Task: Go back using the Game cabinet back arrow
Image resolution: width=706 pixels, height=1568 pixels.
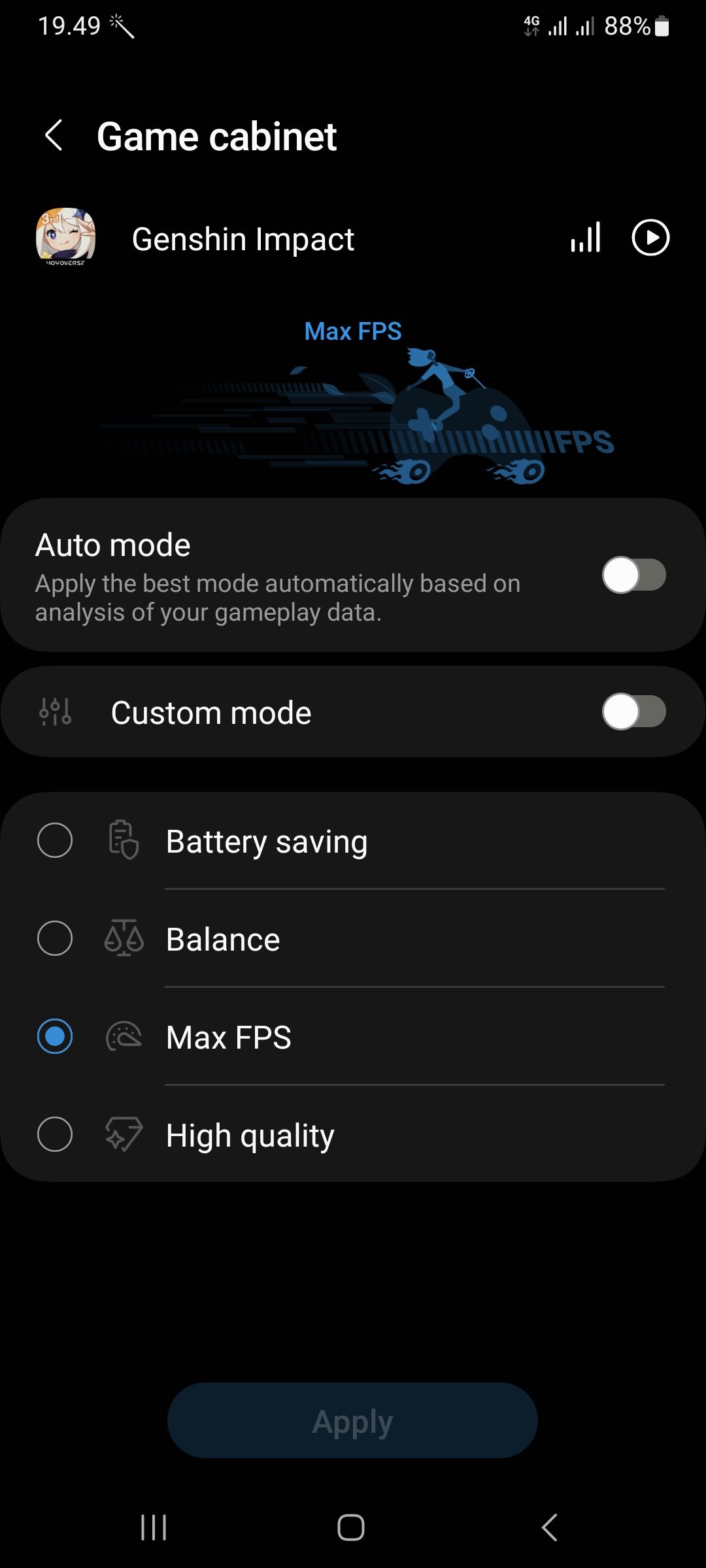Action: click(x=55, y=135)
